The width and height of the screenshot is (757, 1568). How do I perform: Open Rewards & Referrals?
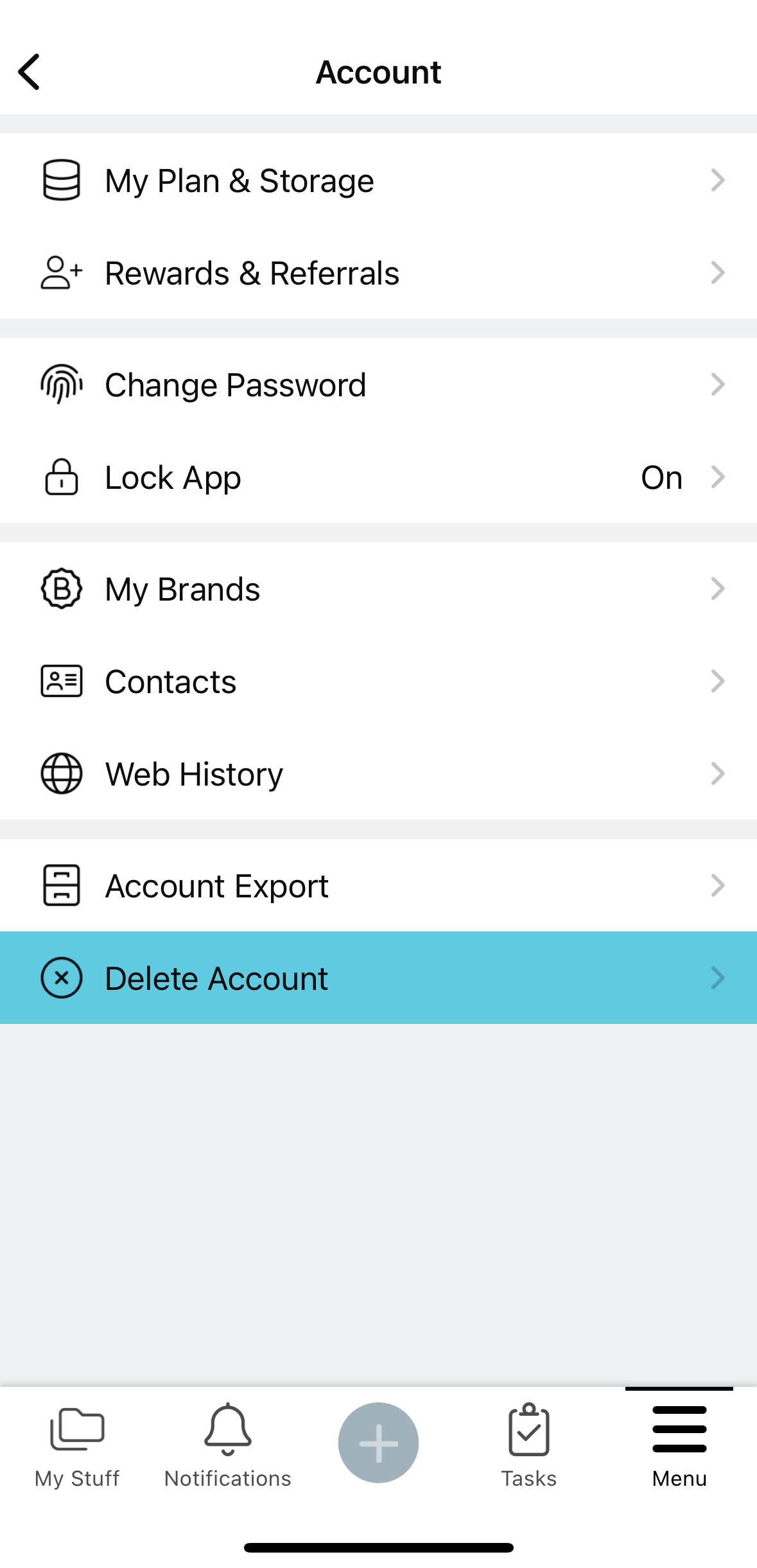pyautogui.click(x=378, y=273)
